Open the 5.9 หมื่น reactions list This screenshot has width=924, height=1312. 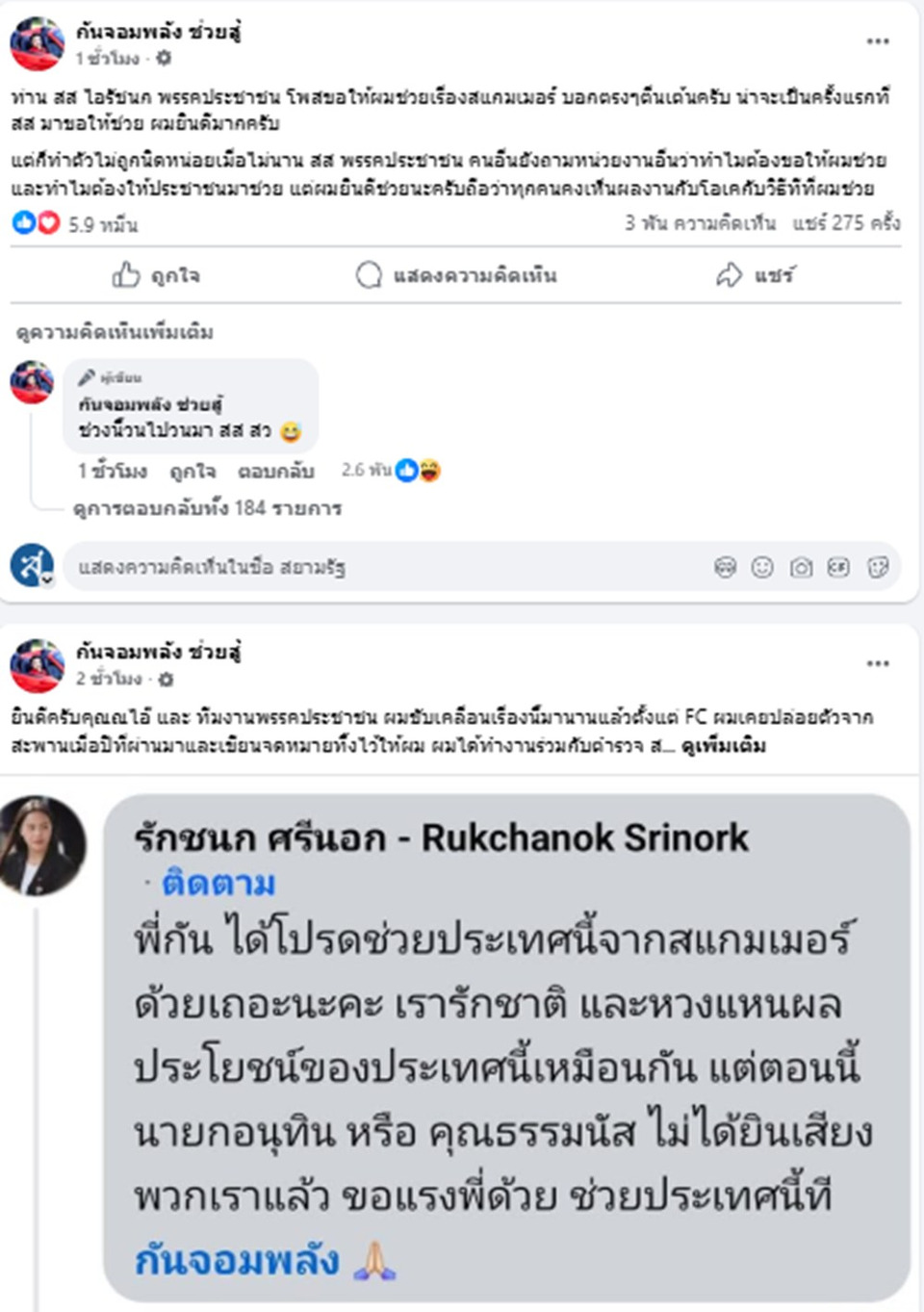pos(102,224)
